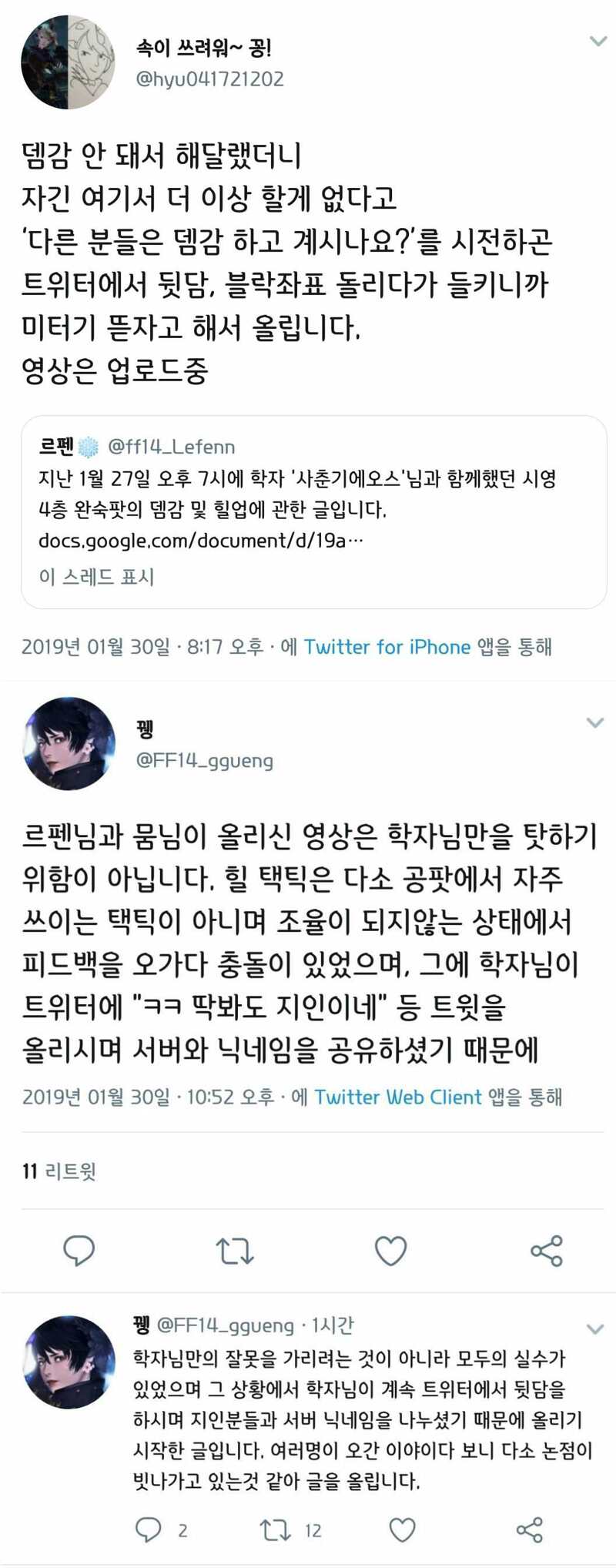This screenshot has height=1568, width=616.
Task: Tap the 이 스레드 표시 link
Action: [x=96, y=577]
